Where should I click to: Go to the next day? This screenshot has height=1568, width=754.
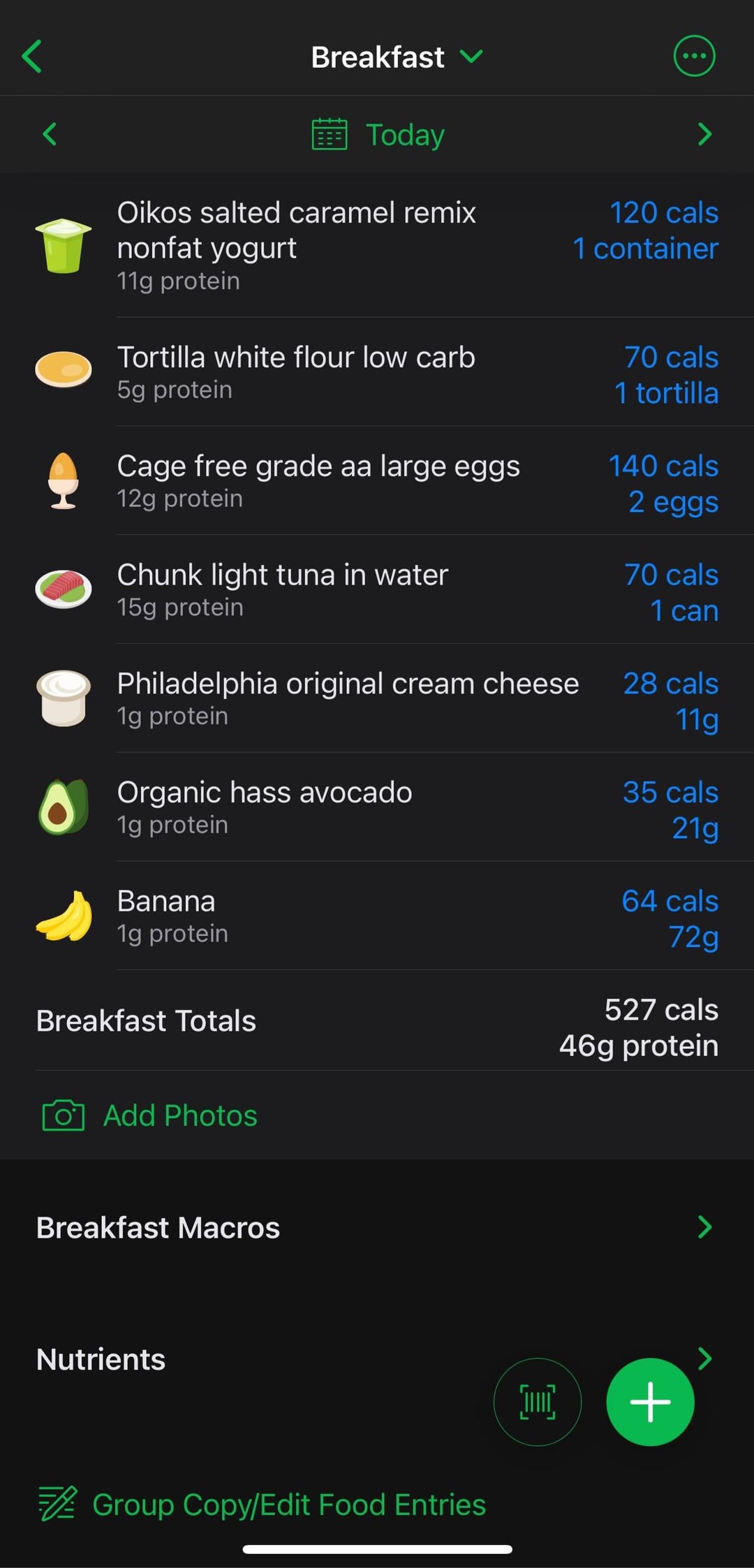pos(704,134)
